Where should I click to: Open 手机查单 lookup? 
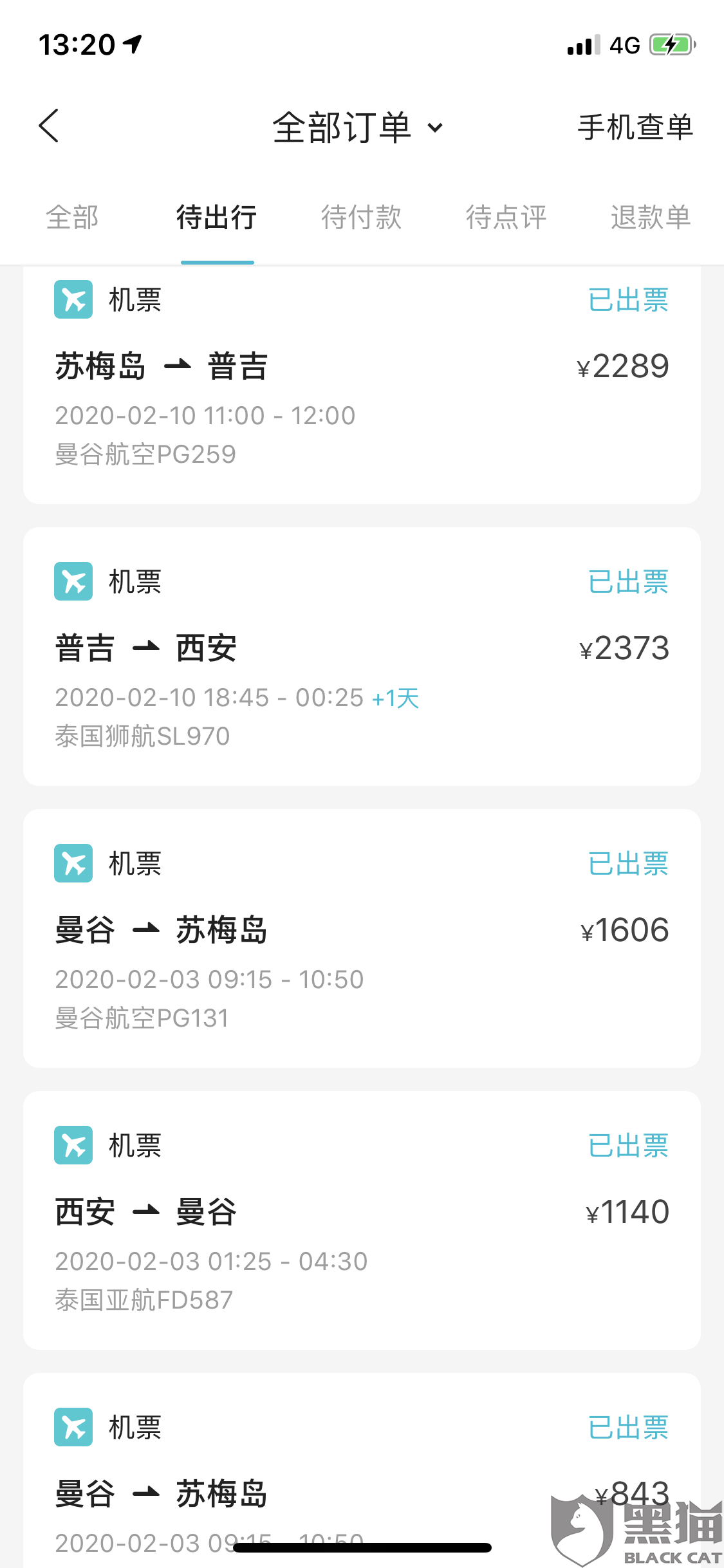point(635,127)
